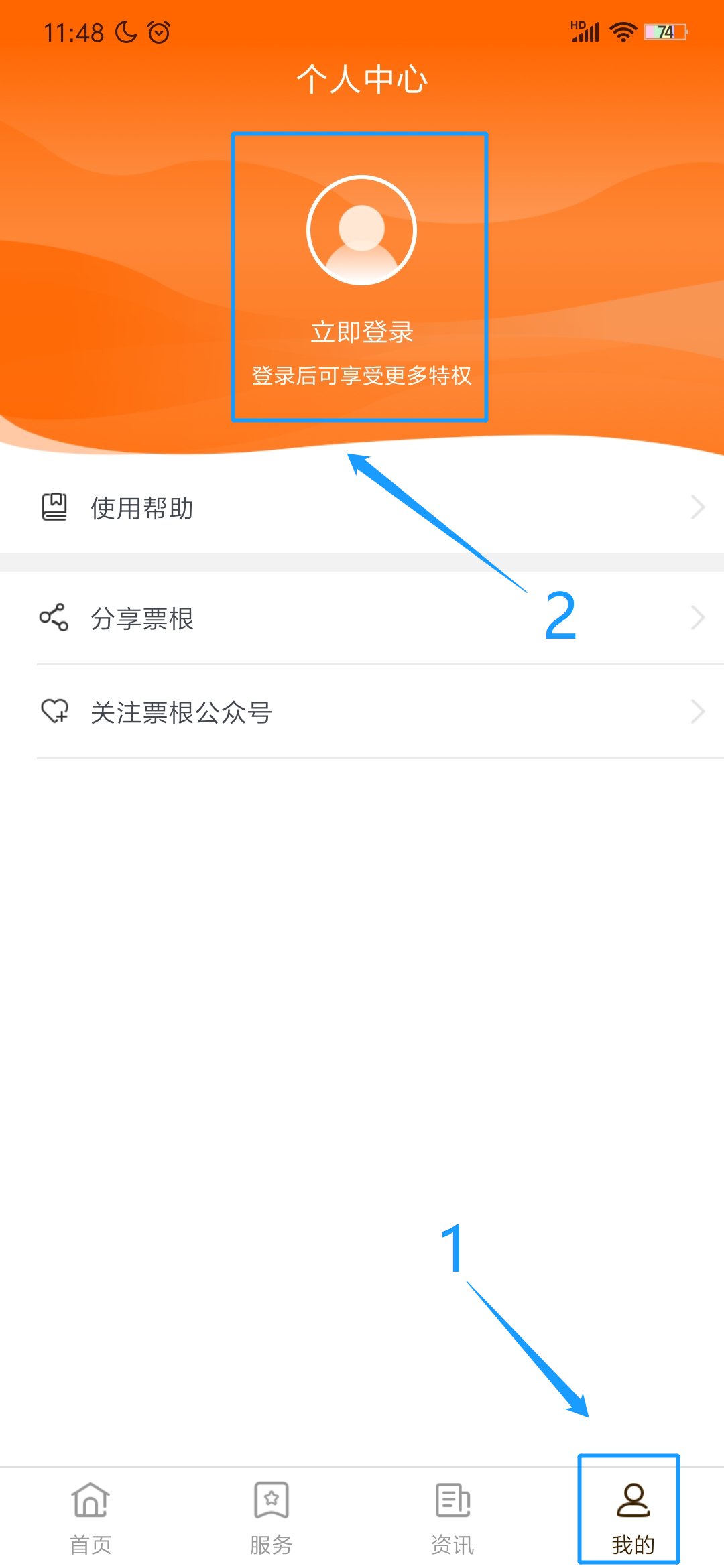724x1568 pixels.
Task: Open the 分享票根 share row
Action: [362, 618]
